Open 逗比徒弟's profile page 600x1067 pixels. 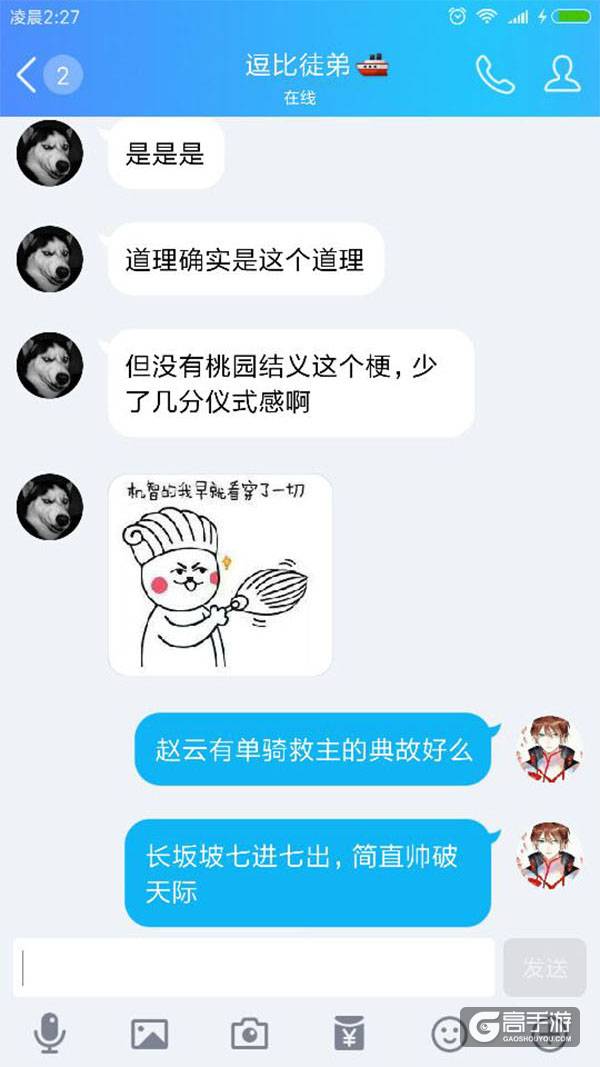[562, 75]
